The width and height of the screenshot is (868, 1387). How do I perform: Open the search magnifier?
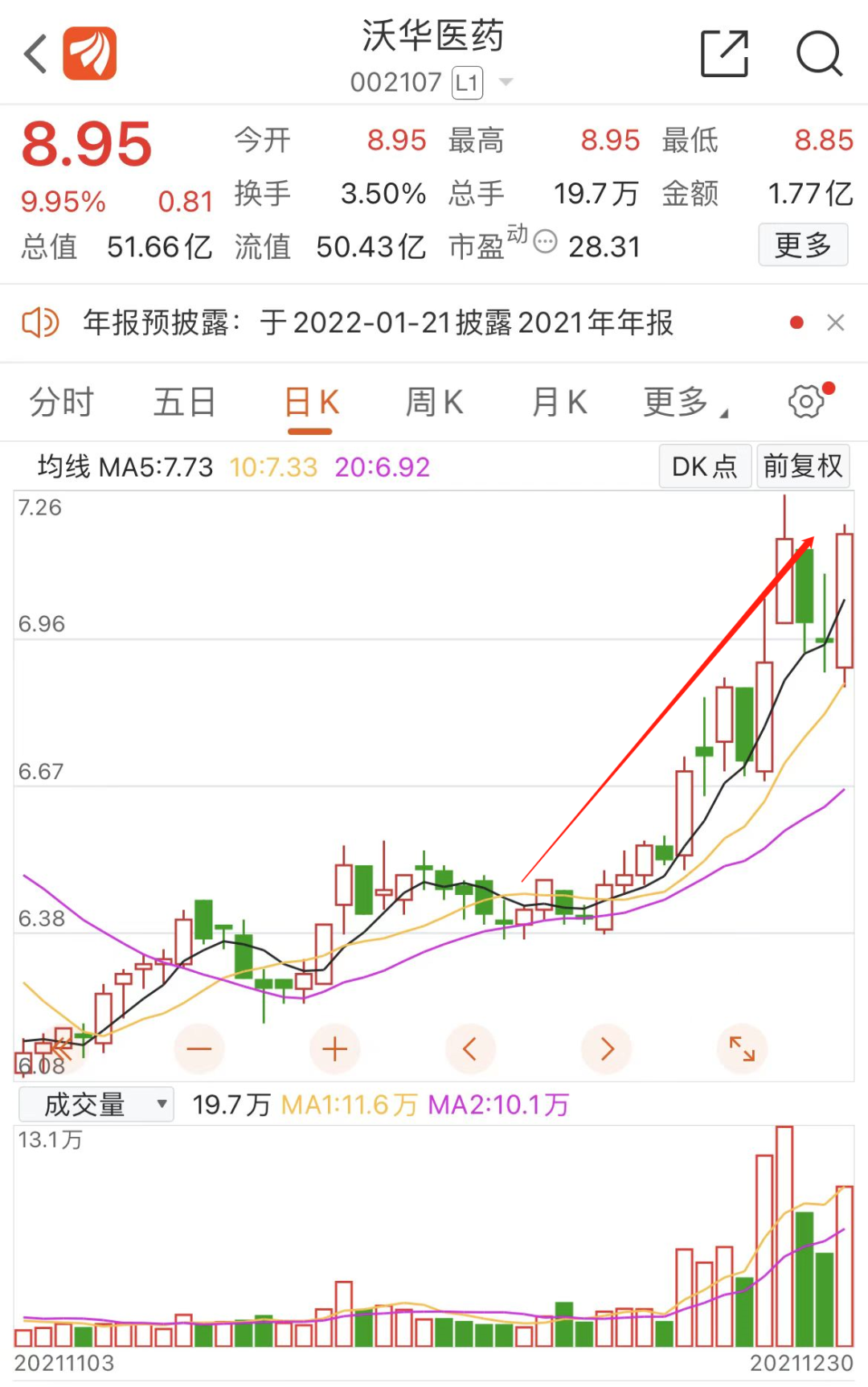point(819,55)
